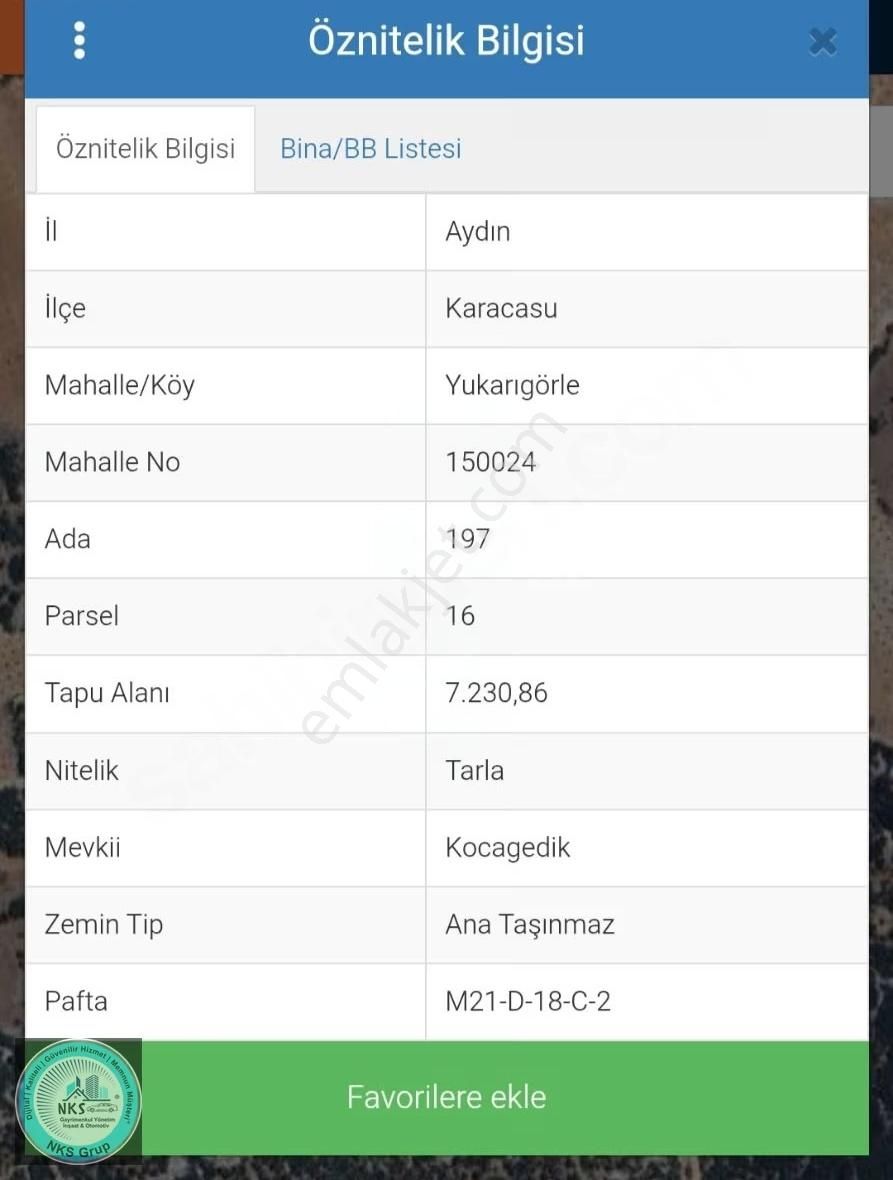Select the Mevkii value Kocagedik
Viewport: 893px width, 1180px height.
tap(506, 847)
